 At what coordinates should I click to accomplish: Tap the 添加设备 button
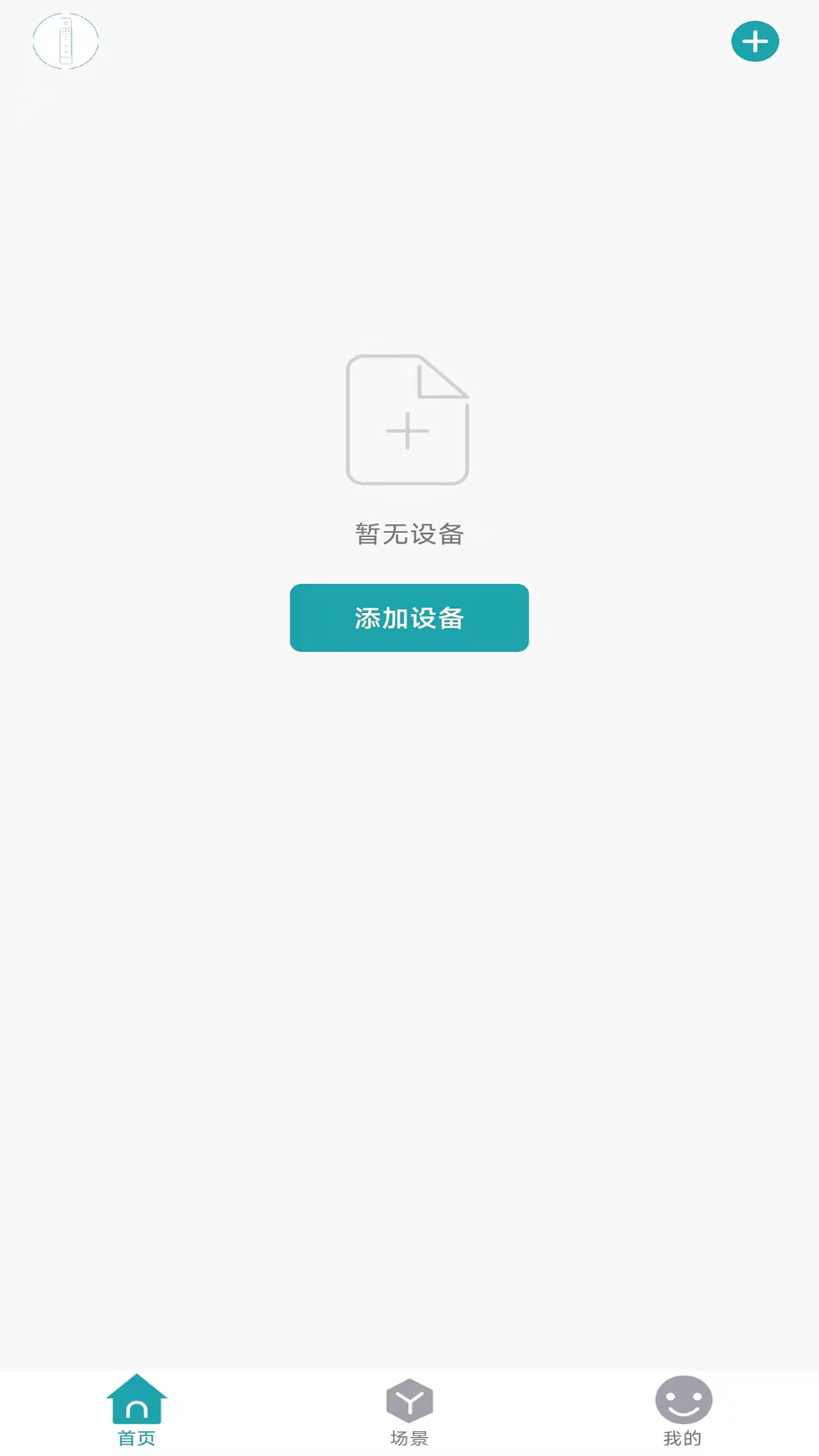click(409, 617)
